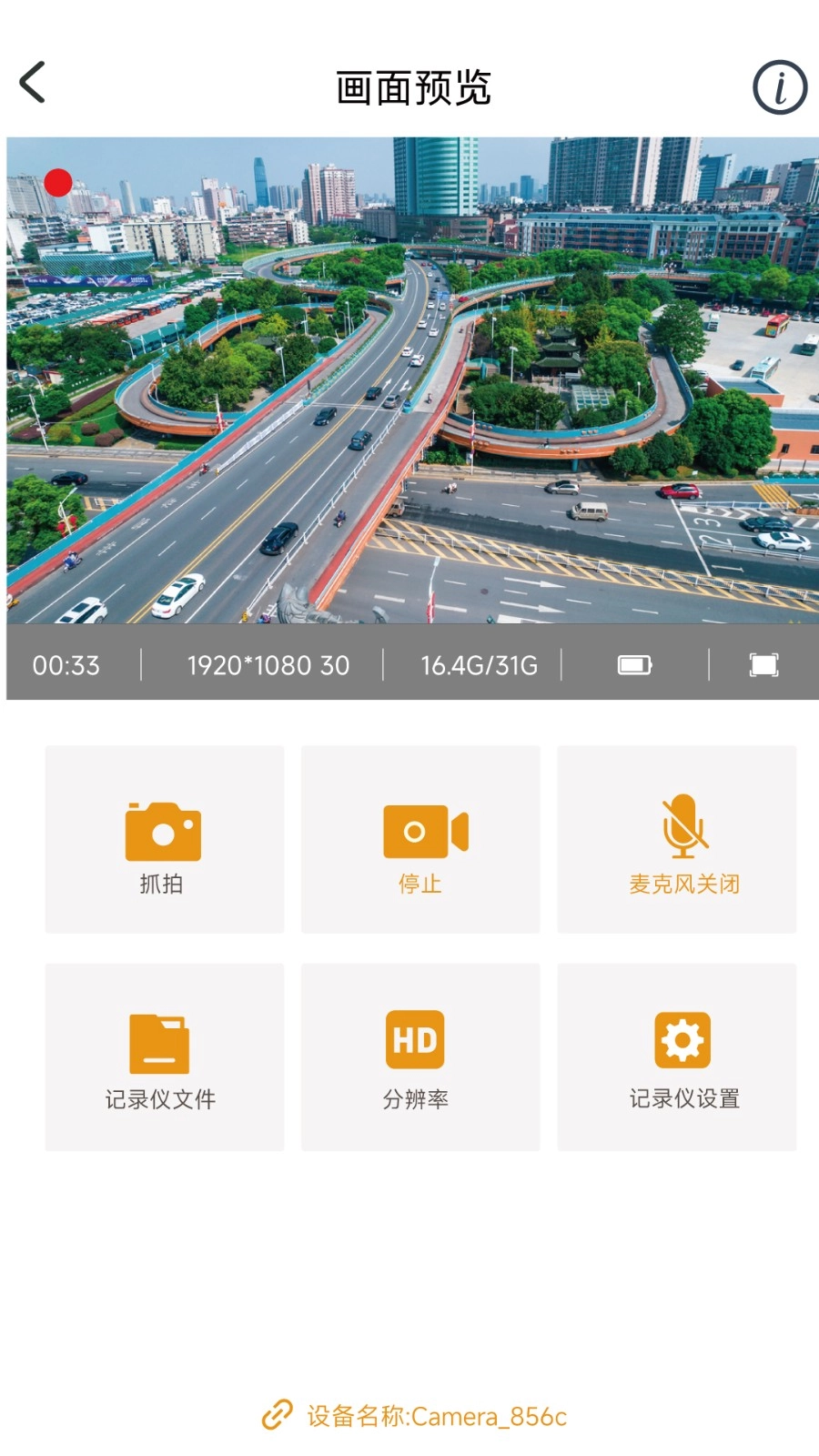Select the video camera Stop icon
This screenshot has width=819, height=1456.
pos(420,828)
